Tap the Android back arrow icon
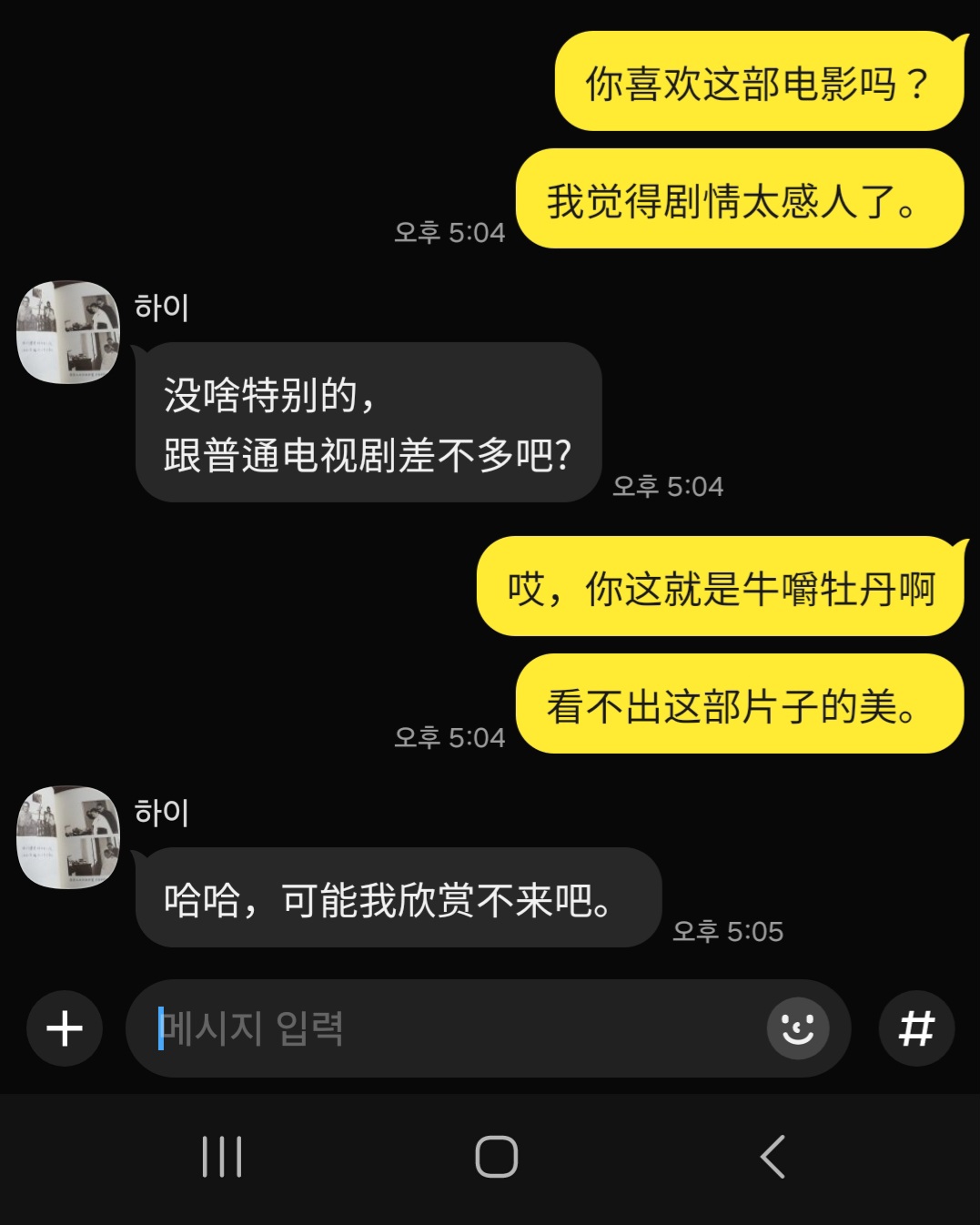 (770, 1157)
